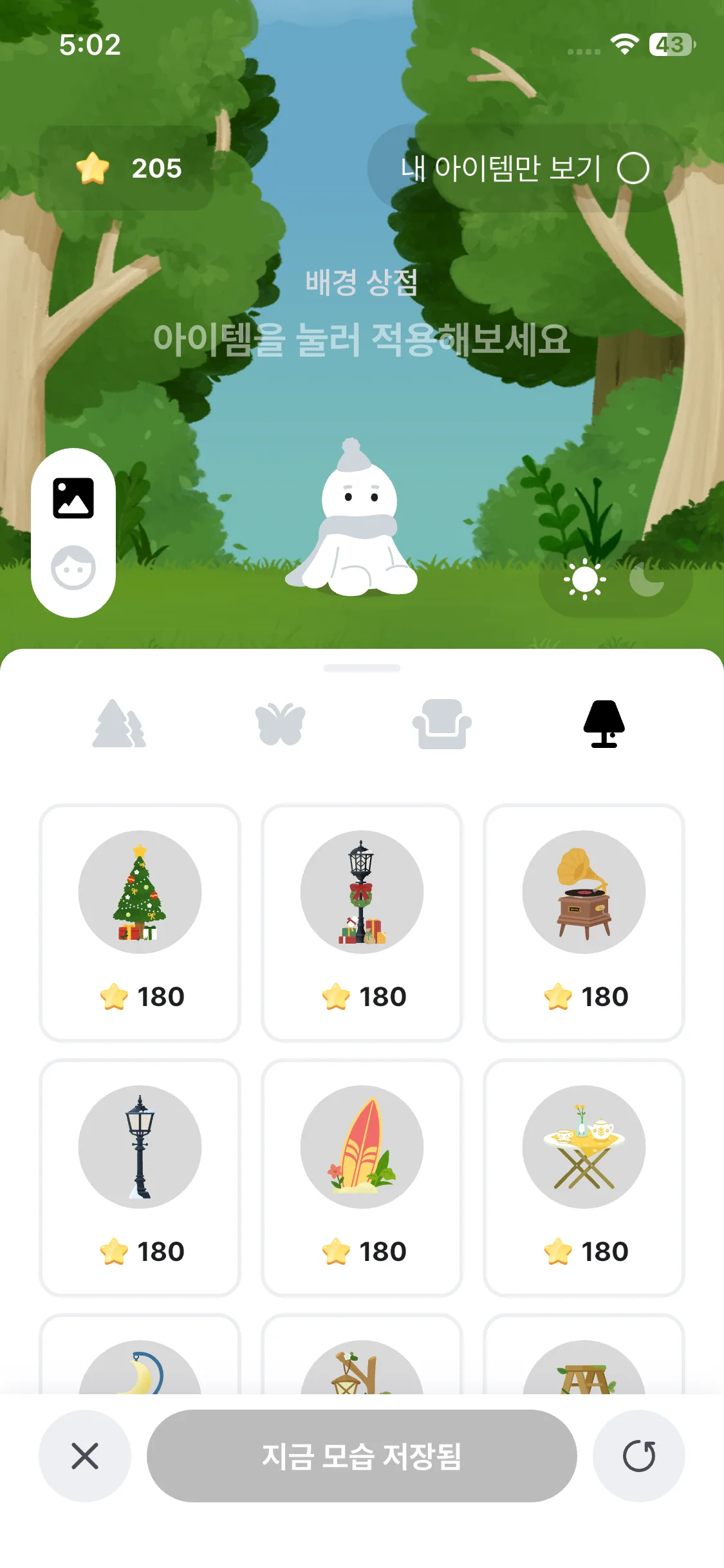Open the armchair furniture category tab

click(x=441, y=724)
